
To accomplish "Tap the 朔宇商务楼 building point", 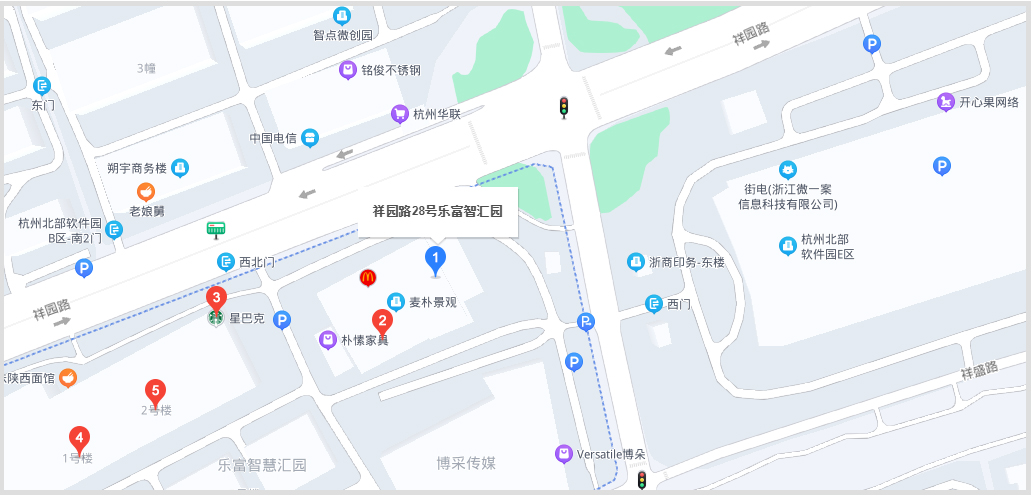I will pyautogui.click(x=180, y=168).
